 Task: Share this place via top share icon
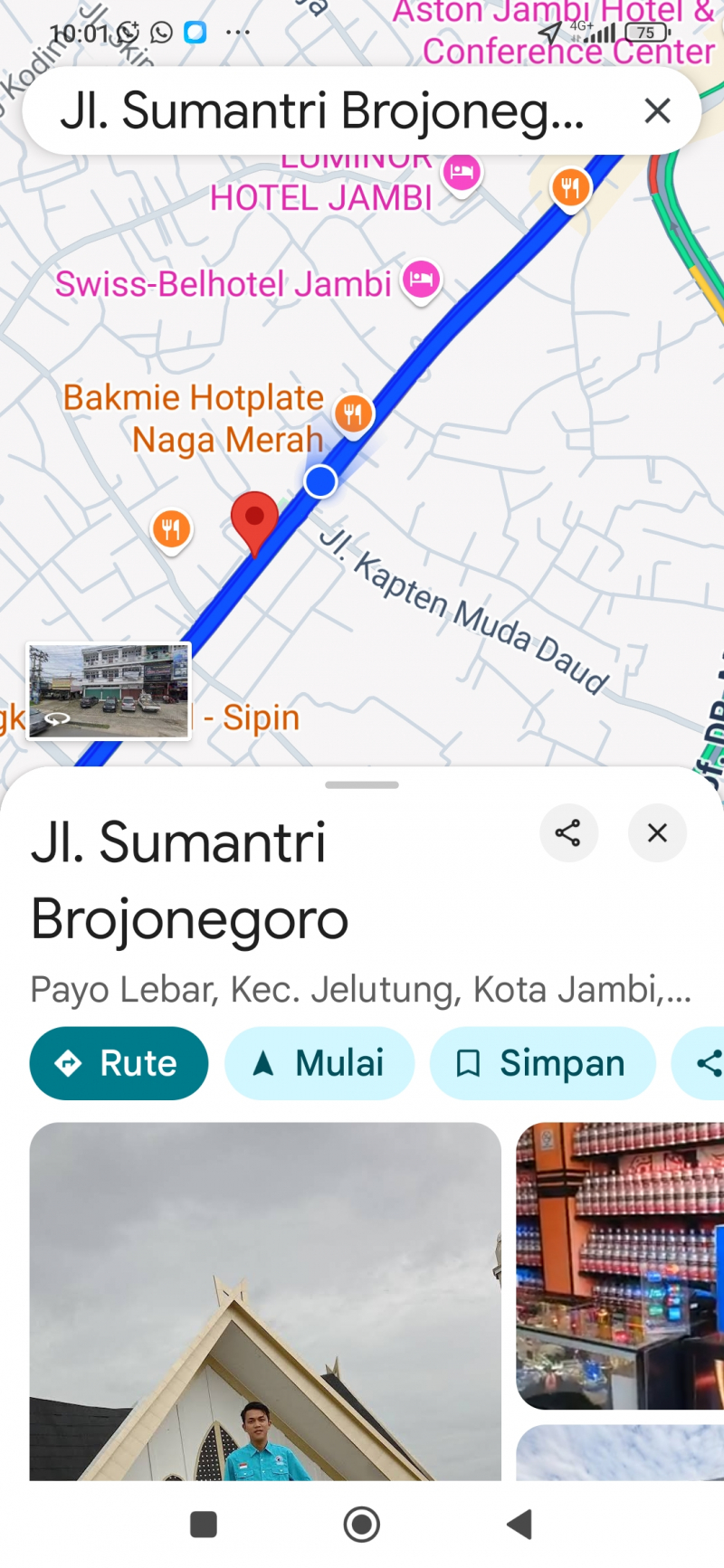point(568,832)
